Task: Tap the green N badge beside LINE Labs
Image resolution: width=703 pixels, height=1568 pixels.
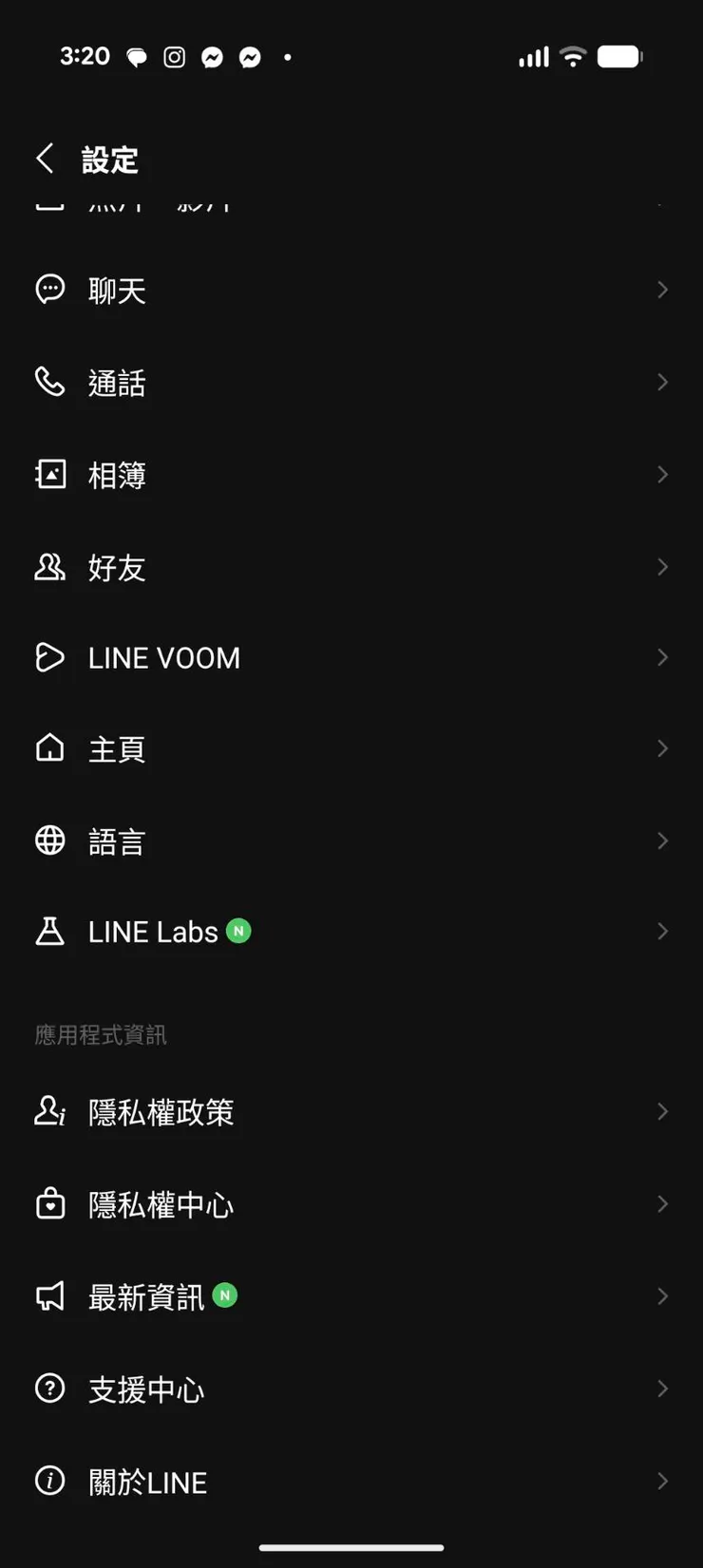Action: tap(240, 931)
